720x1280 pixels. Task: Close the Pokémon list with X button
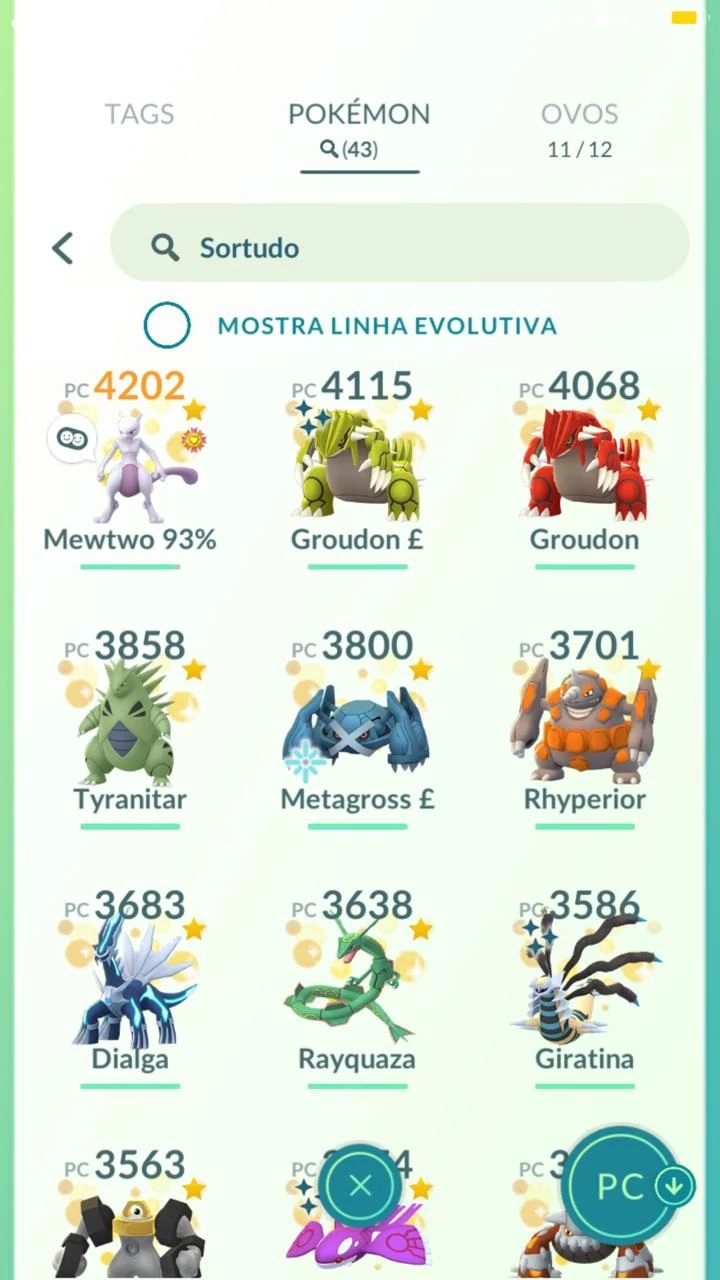360,1186
